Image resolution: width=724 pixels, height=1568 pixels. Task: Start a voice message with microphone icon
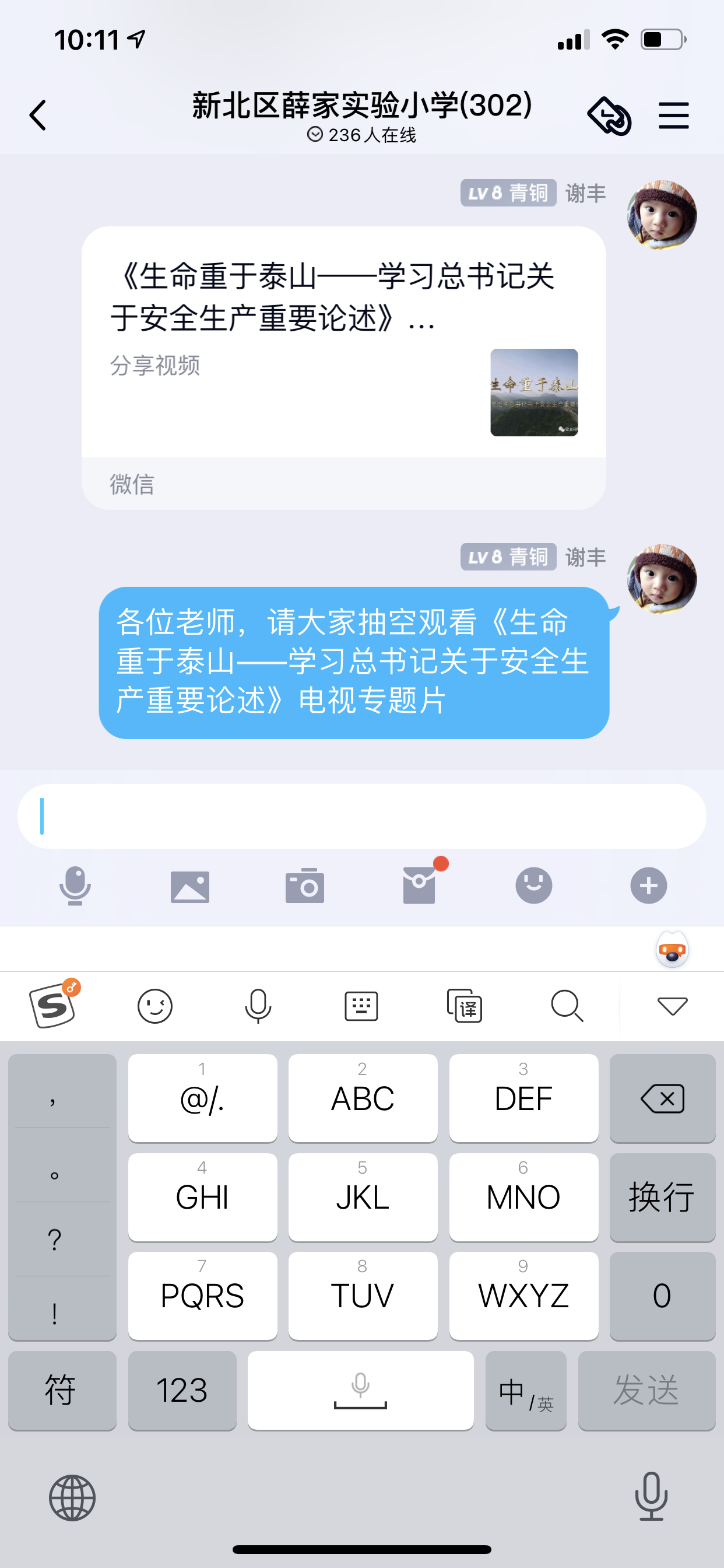(x=75, y=885)
